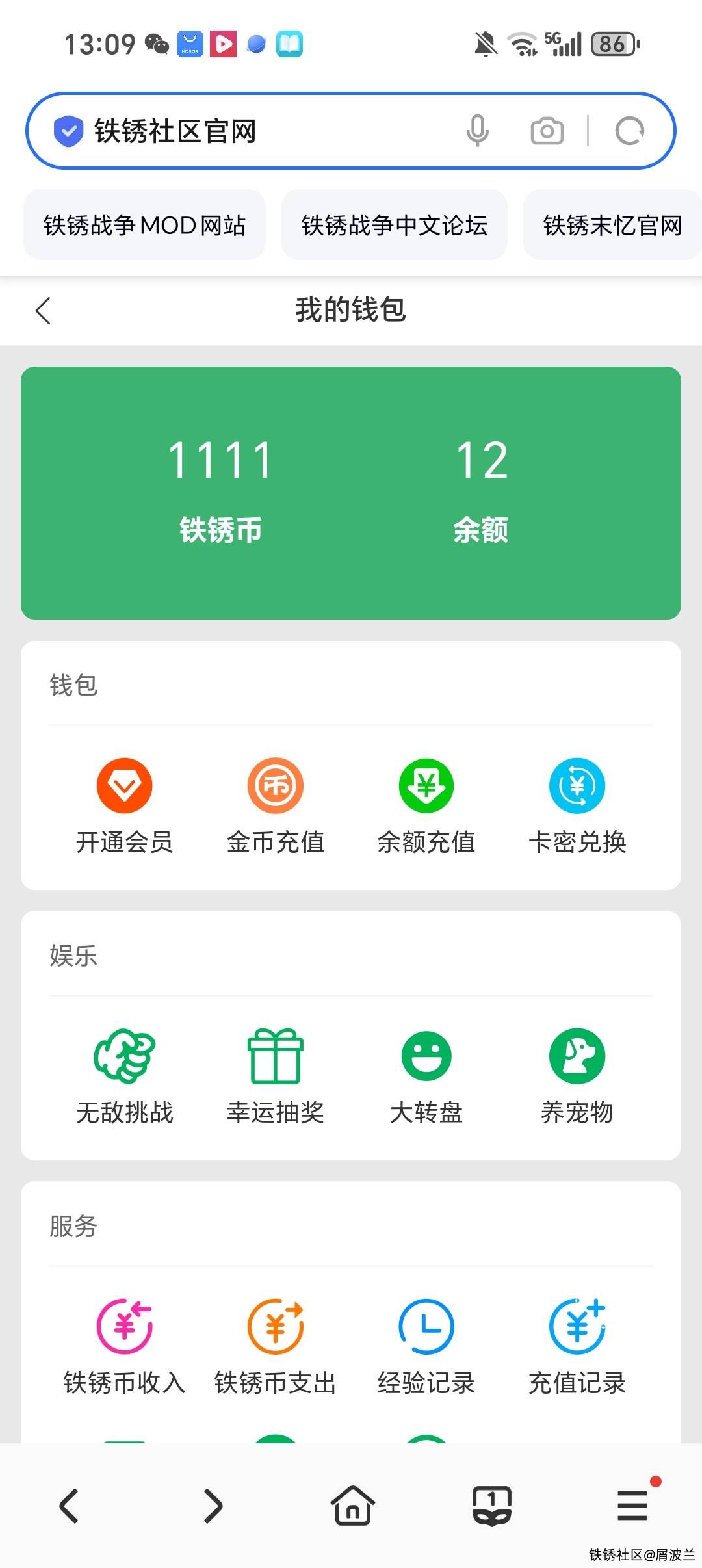Go back from 我的钱包 page
The width and height of the screenshot is (702, 1568).
click(x=43, y=310)
